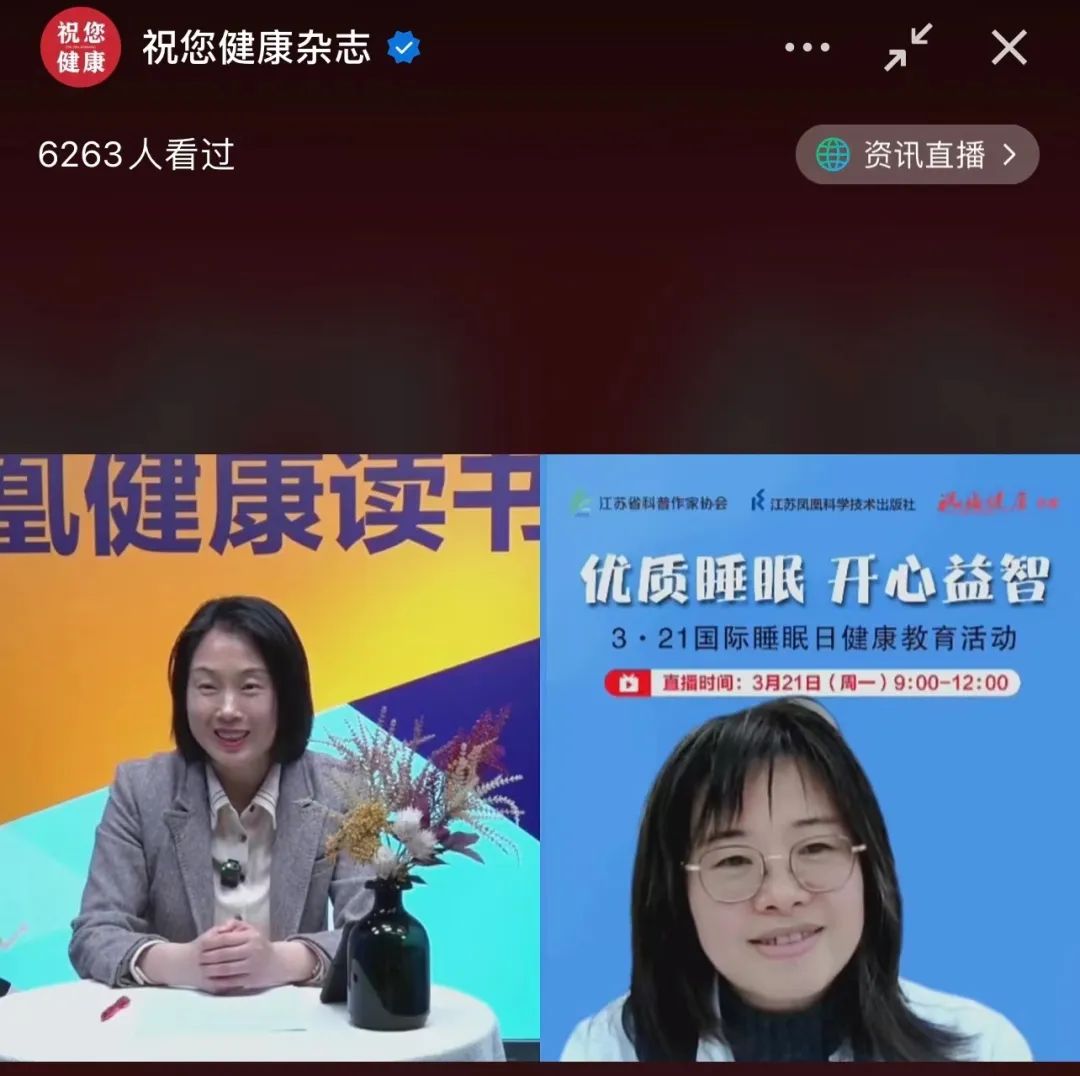Open the 资讯直播 category chip
This screenshot has height=1076, width=1080.
click(917, 154)
